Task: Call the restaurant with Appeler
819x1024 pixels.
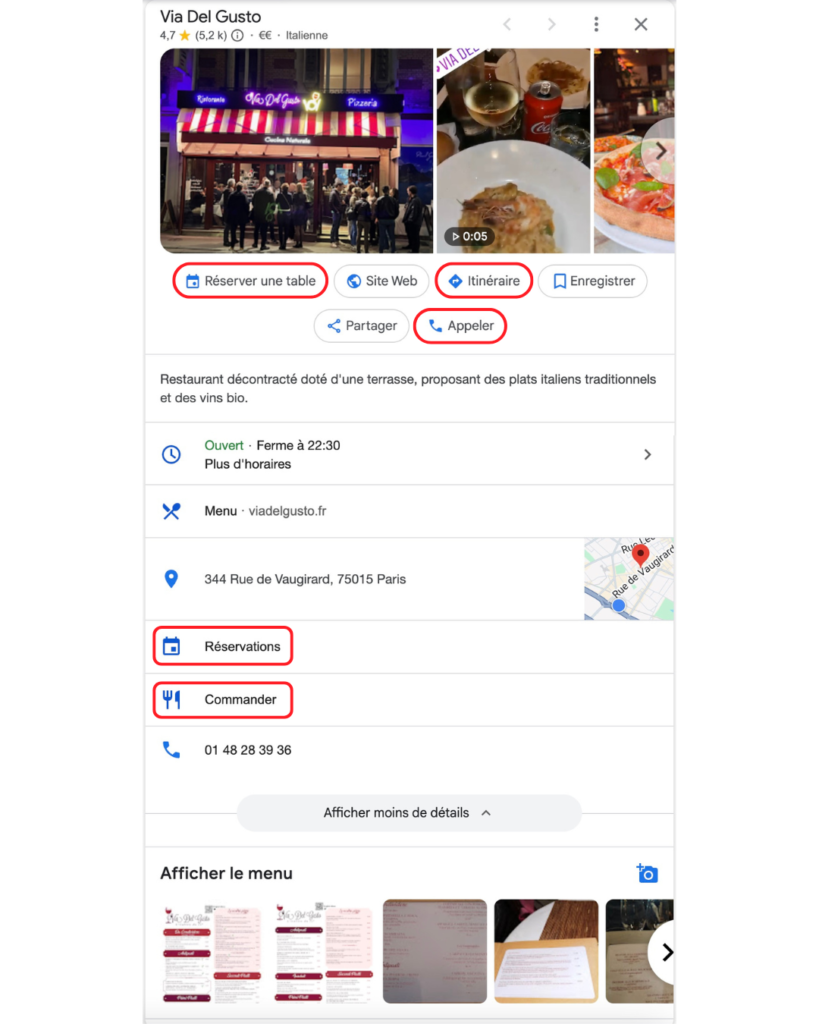Action: coord(460,326)
